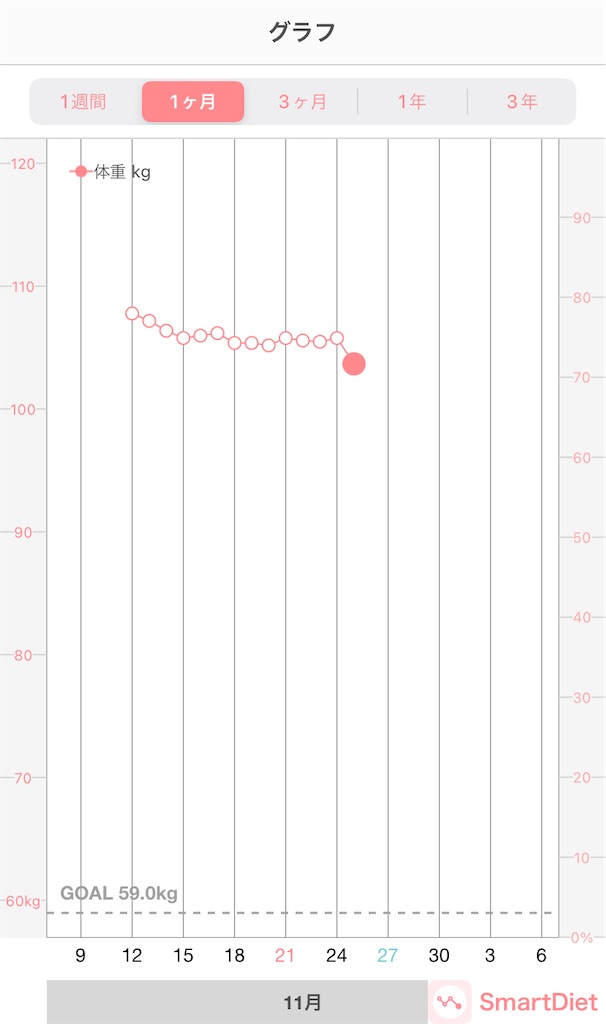Open the 3年 graph view
Viewport: 606px width, 1024px height.
click(x=521, y=102)
